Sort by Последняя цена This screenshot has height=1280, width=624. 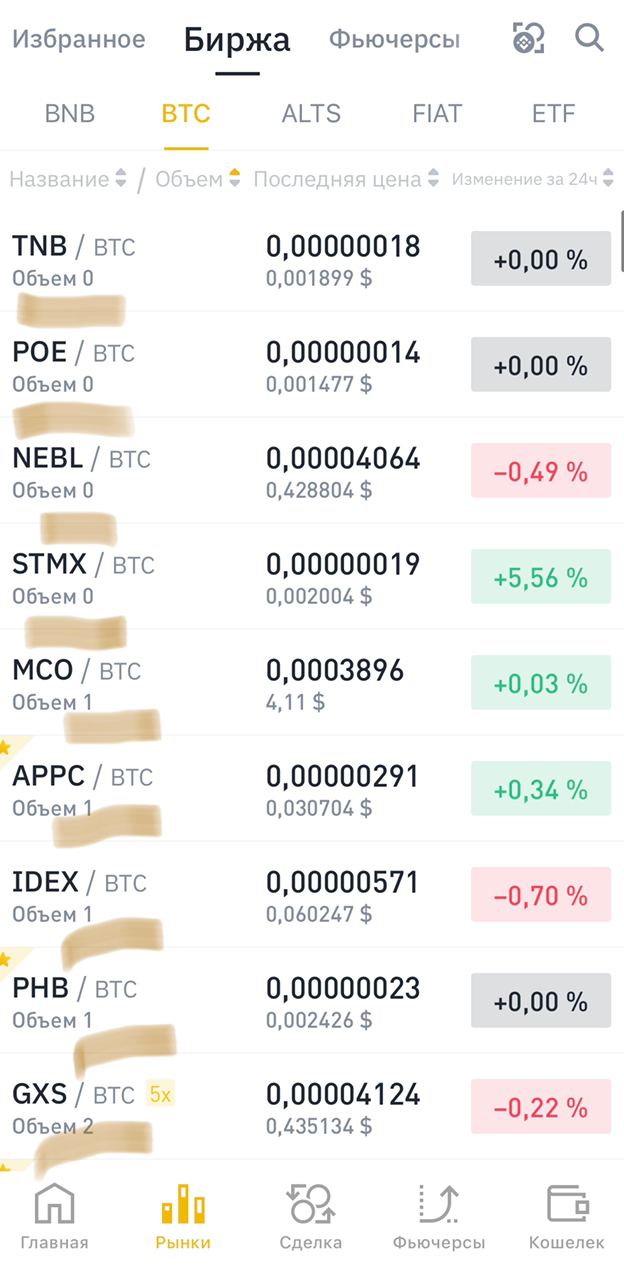pyautogui.click(x=346, y=179)
